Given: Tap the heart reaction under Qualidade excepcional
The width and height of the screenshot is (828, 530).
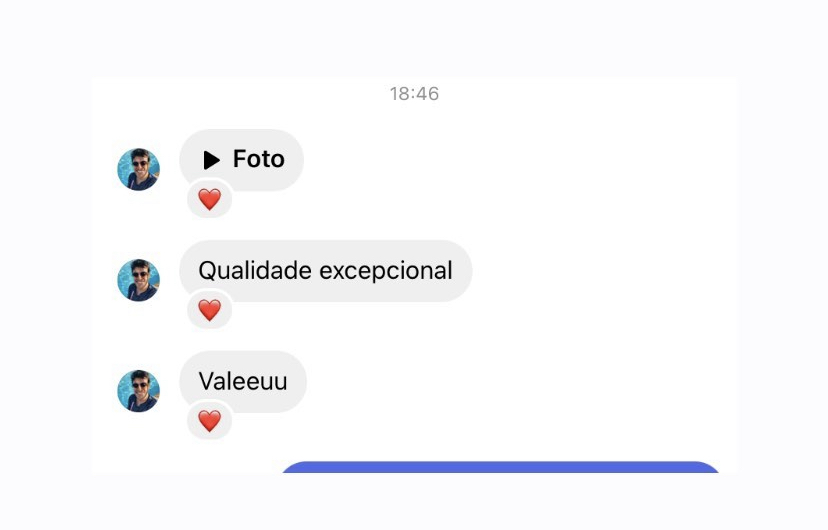Looking at the screenshot, I should pos(209,311).
